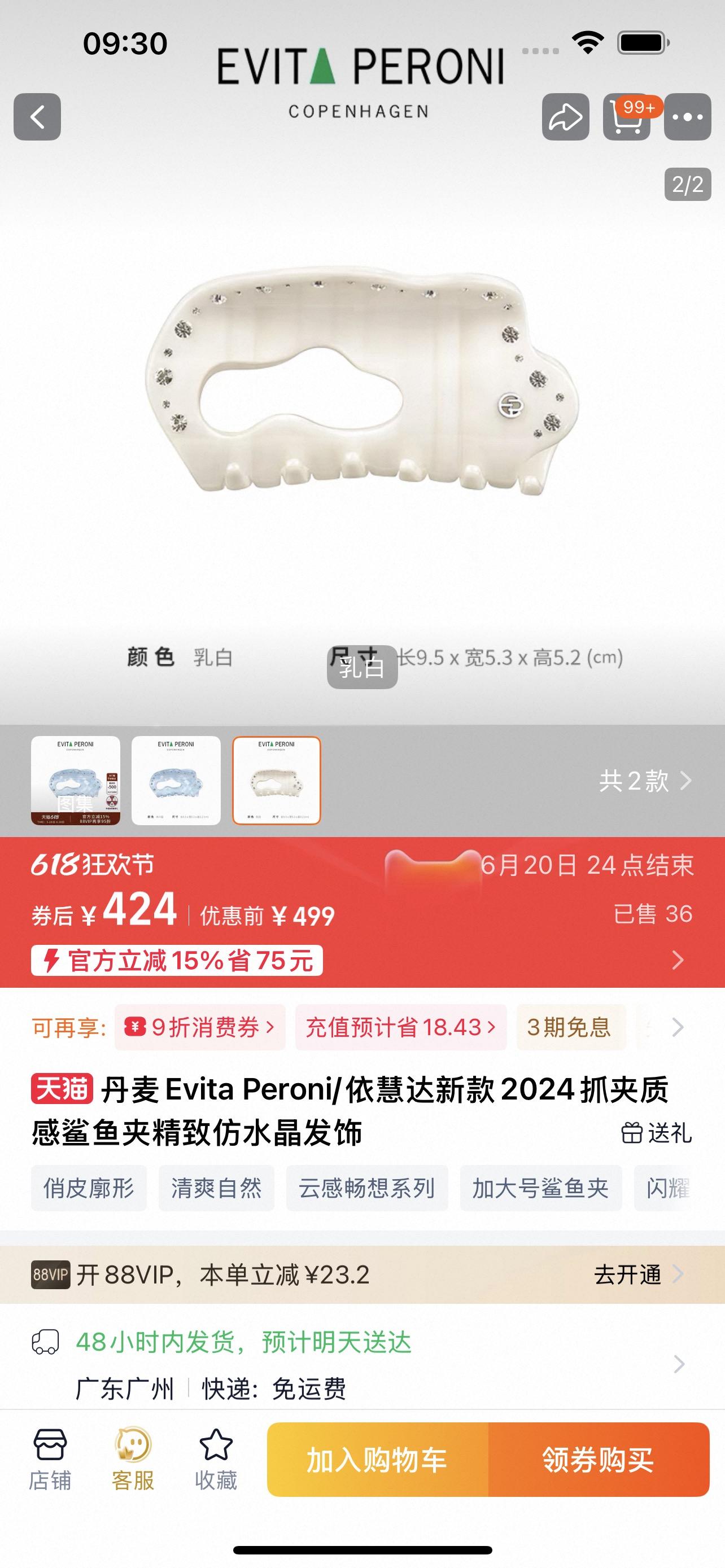The width and height of the screenshot is (725, 1568).
Task: Send this item as a gift via 送礼
Action: (x=656, y=1133)
